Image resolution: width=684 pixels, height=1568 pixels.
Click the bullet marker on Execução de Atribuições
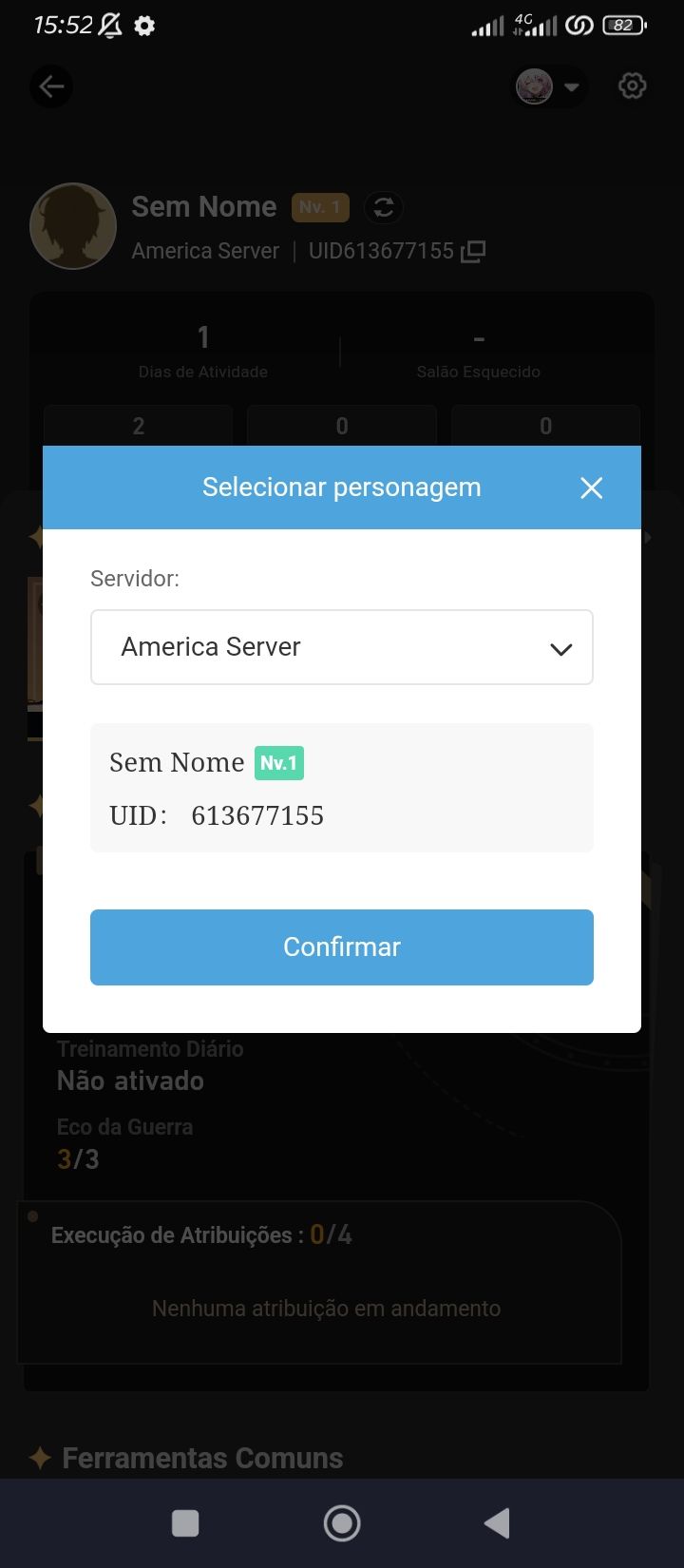point(32,1215)
